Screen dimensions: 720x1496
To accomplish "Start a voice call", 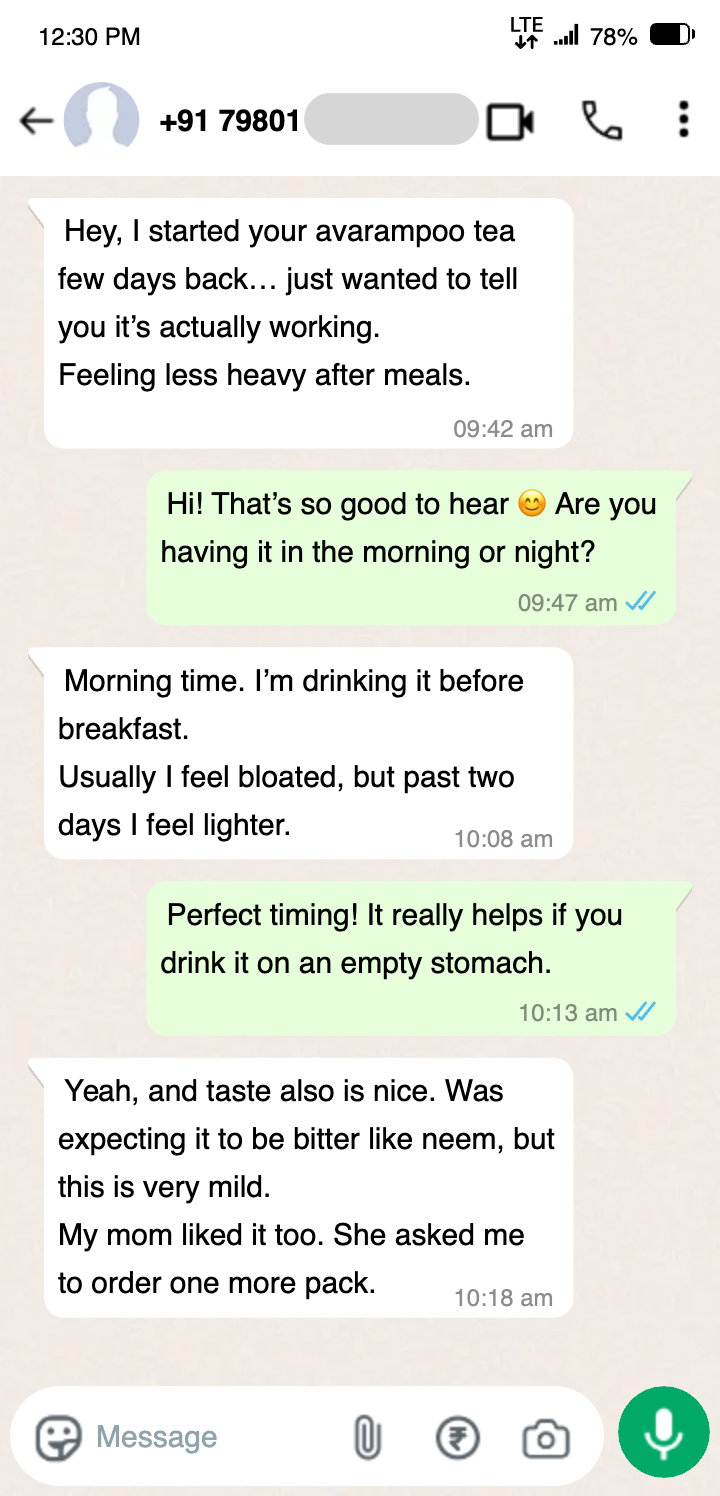I will click(602, 121).
